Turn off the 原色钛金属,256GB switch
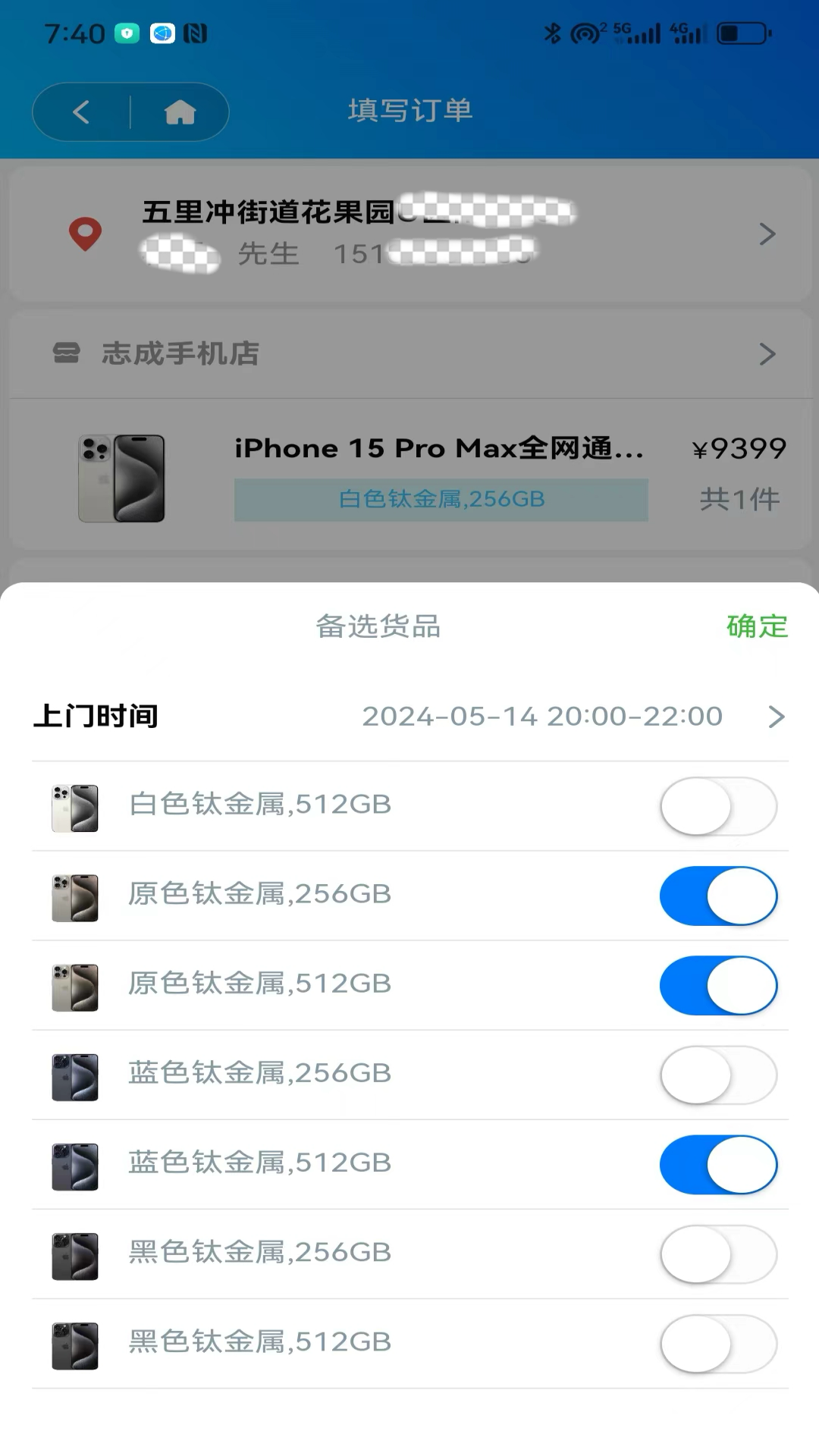Image resolution: width=819 pixels, height=1456 pixels. click(x=718, y=896)
